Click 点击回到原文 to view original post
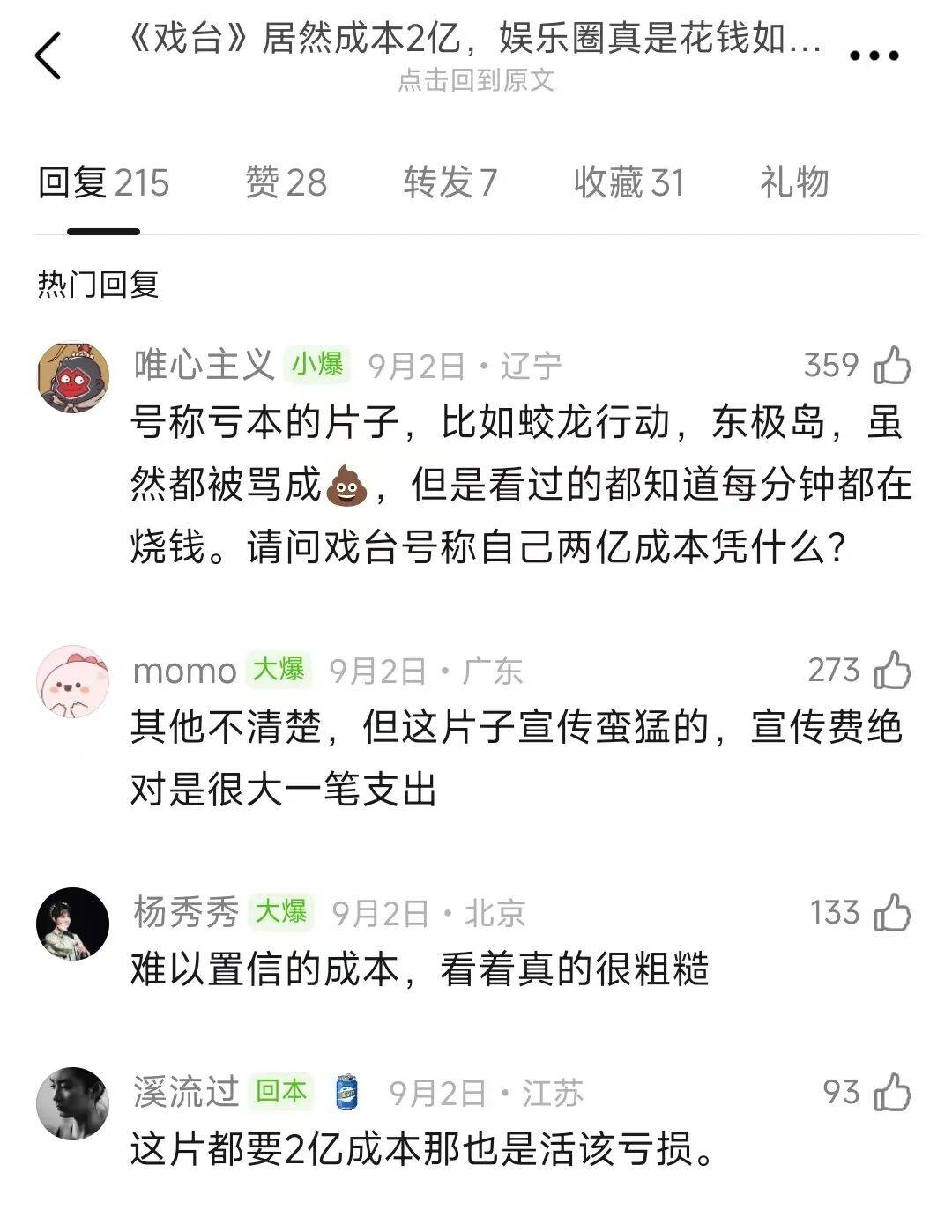This screenshot has height=1232, width=952. tap(476, 81)
